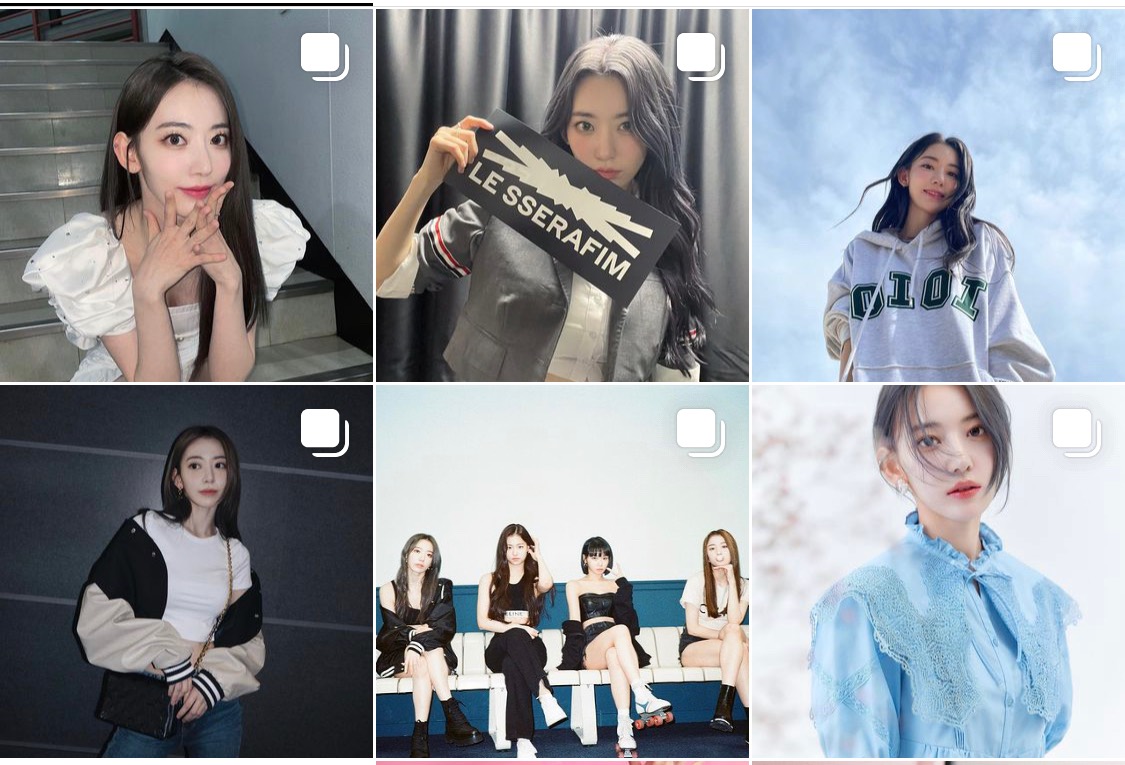Open the gray hoodie post against the sky
The image size is (1125, 765).
pyautogui.click(x=938, y=195)
